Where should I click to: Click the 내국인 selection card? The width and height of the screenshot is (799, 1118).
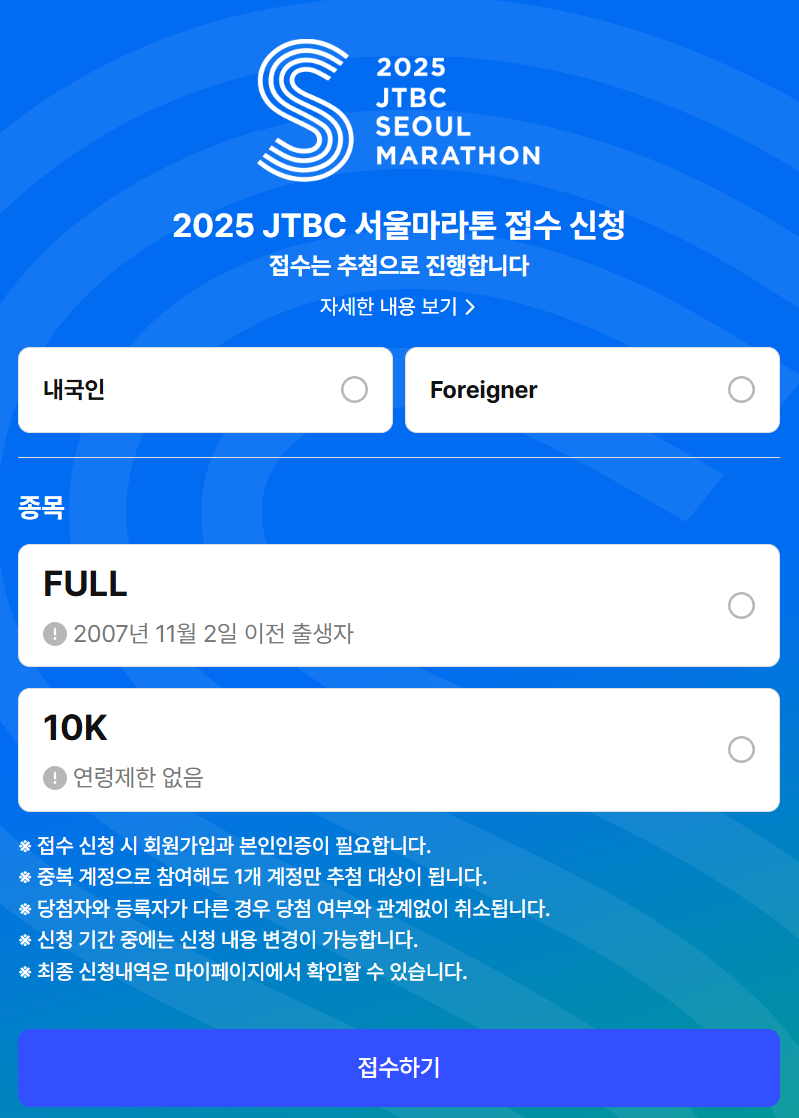[x=205, y=390]
